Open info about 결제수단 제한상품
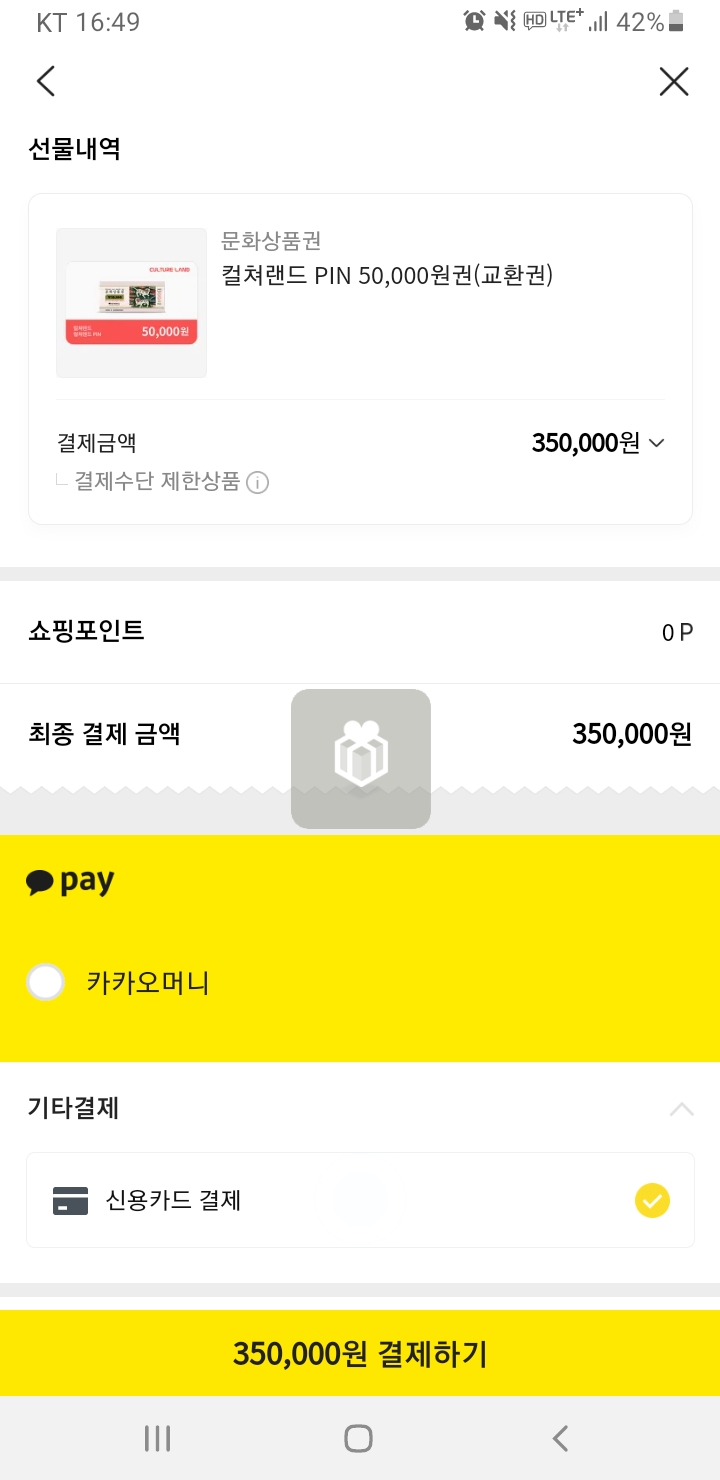Viewport: 720px width, 1480px height. click(257, 483)
